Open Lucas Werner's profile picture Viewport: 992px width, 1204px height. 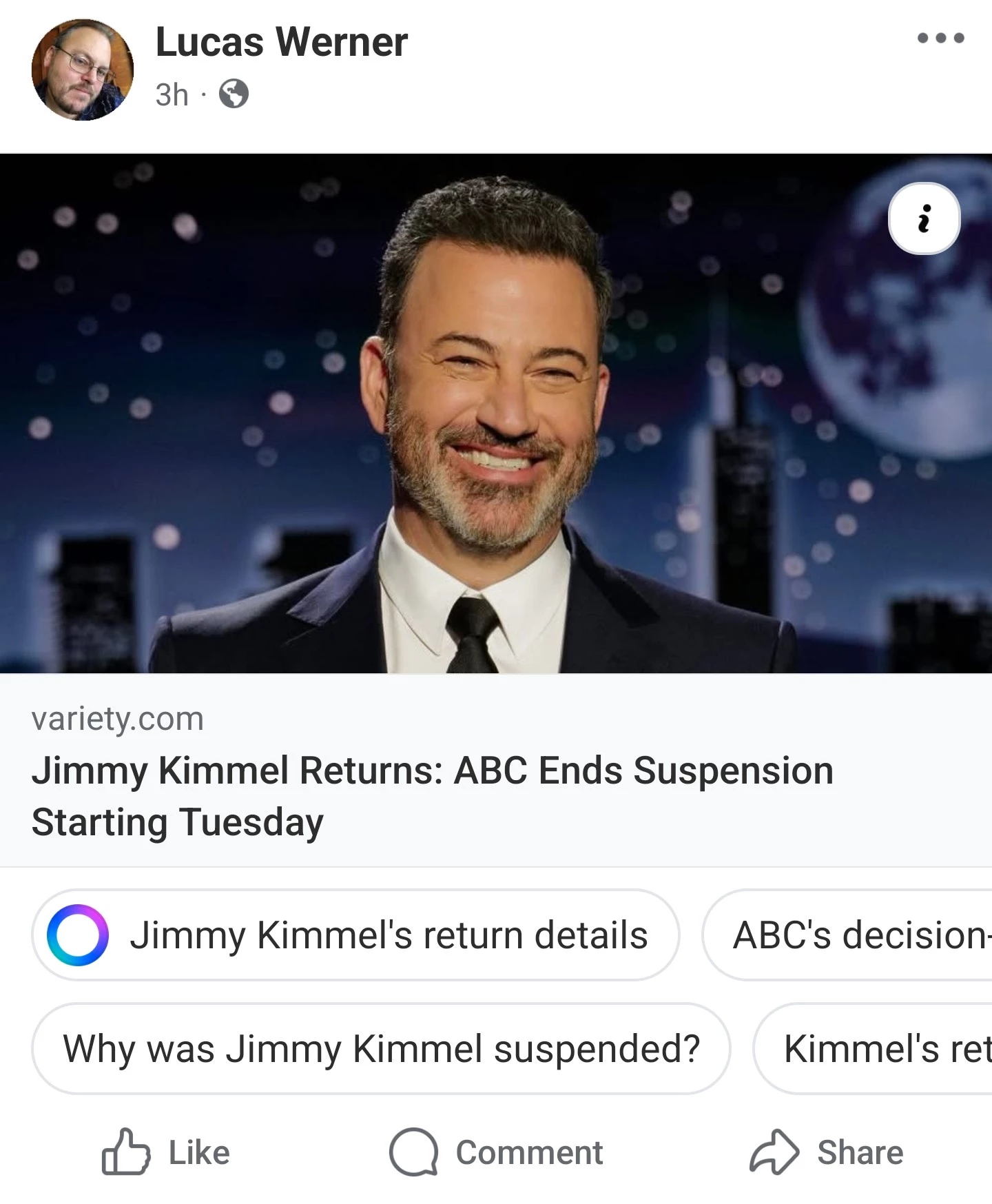[x=83, y=70]
